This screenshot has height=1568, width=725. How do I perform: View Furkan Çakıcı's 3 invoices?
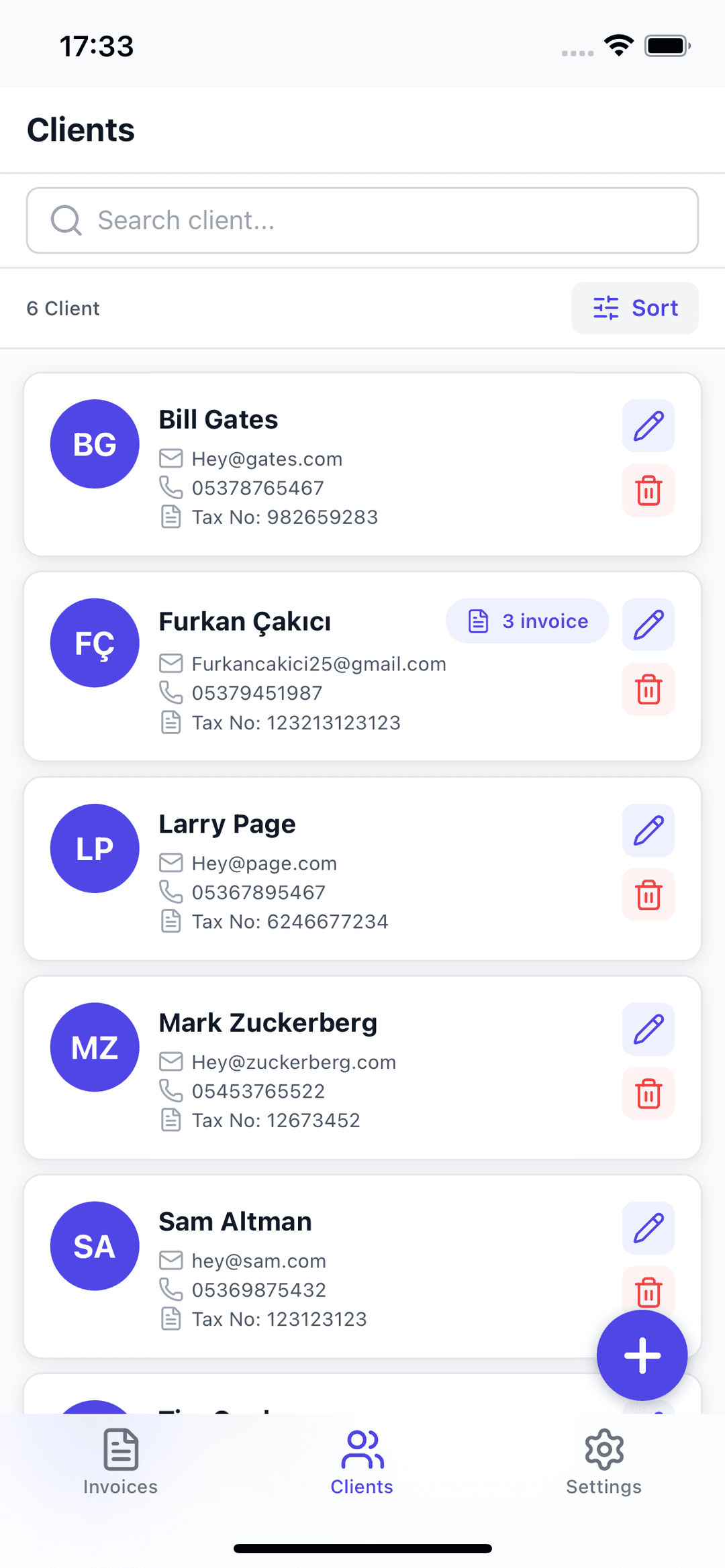[527, 621]
